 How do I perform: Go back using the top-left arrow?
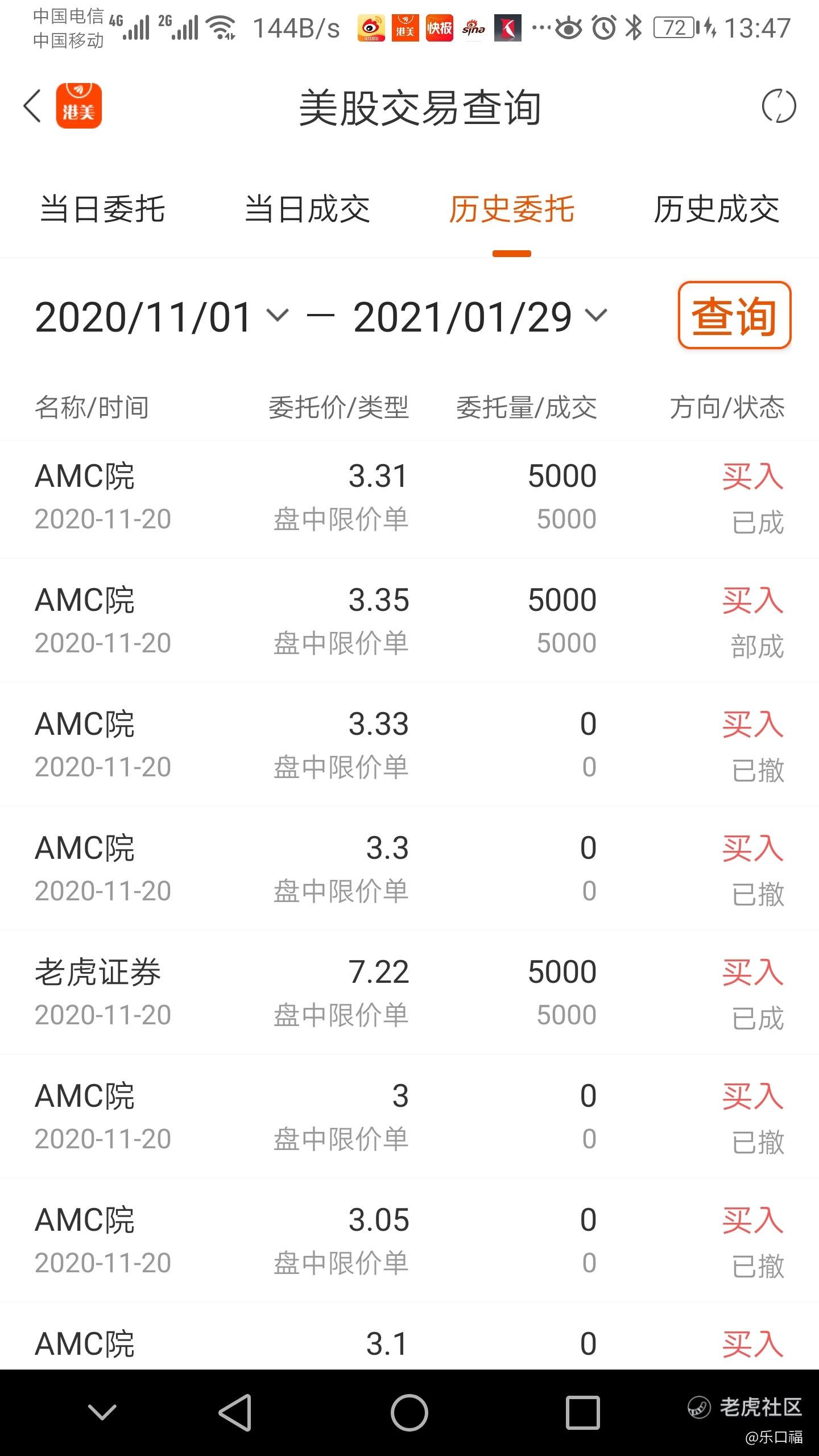pos(32,106)
